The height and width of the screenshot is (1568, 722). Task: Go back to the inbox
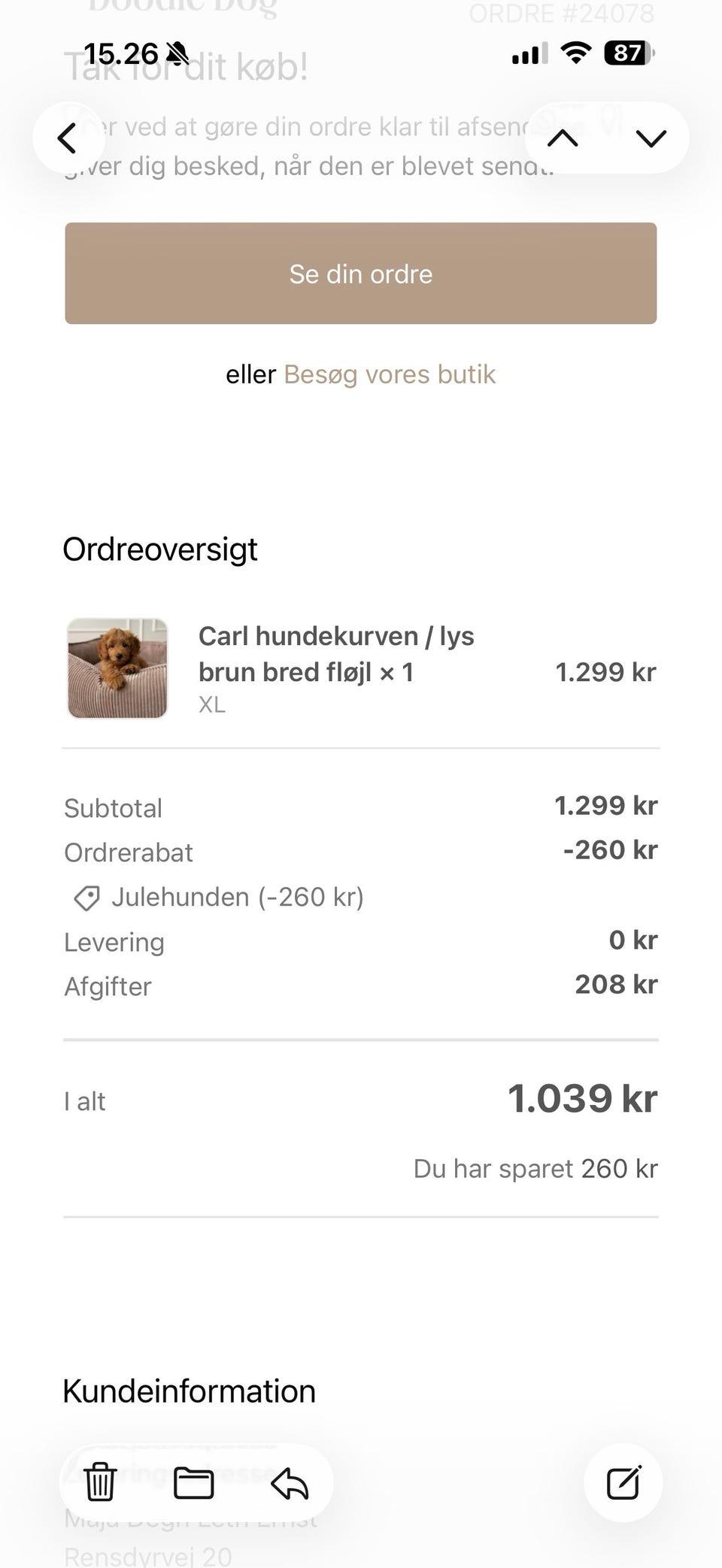click(x=68, y=138)
